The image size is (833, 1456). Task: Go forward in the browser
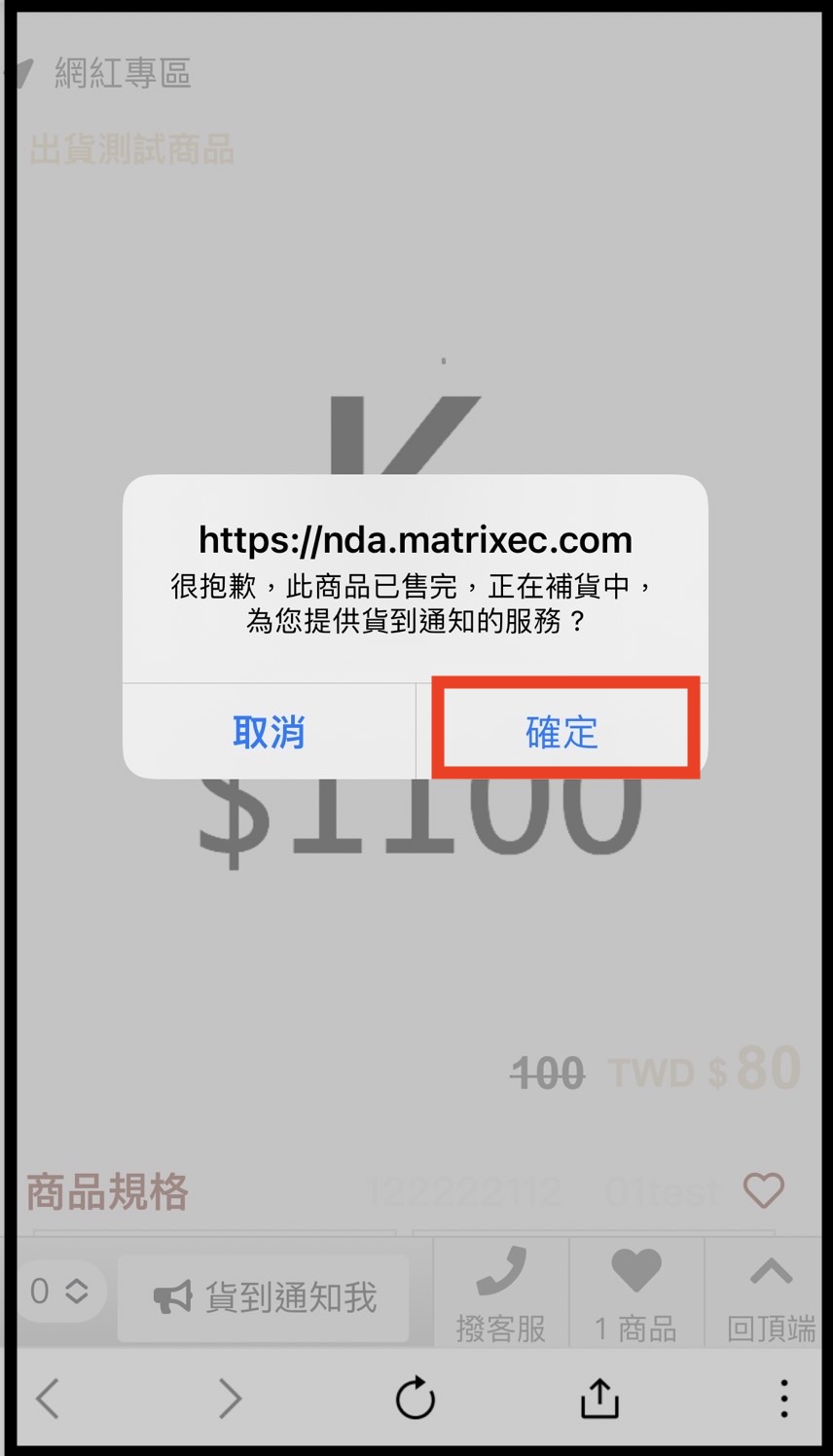pos(230,1399)
